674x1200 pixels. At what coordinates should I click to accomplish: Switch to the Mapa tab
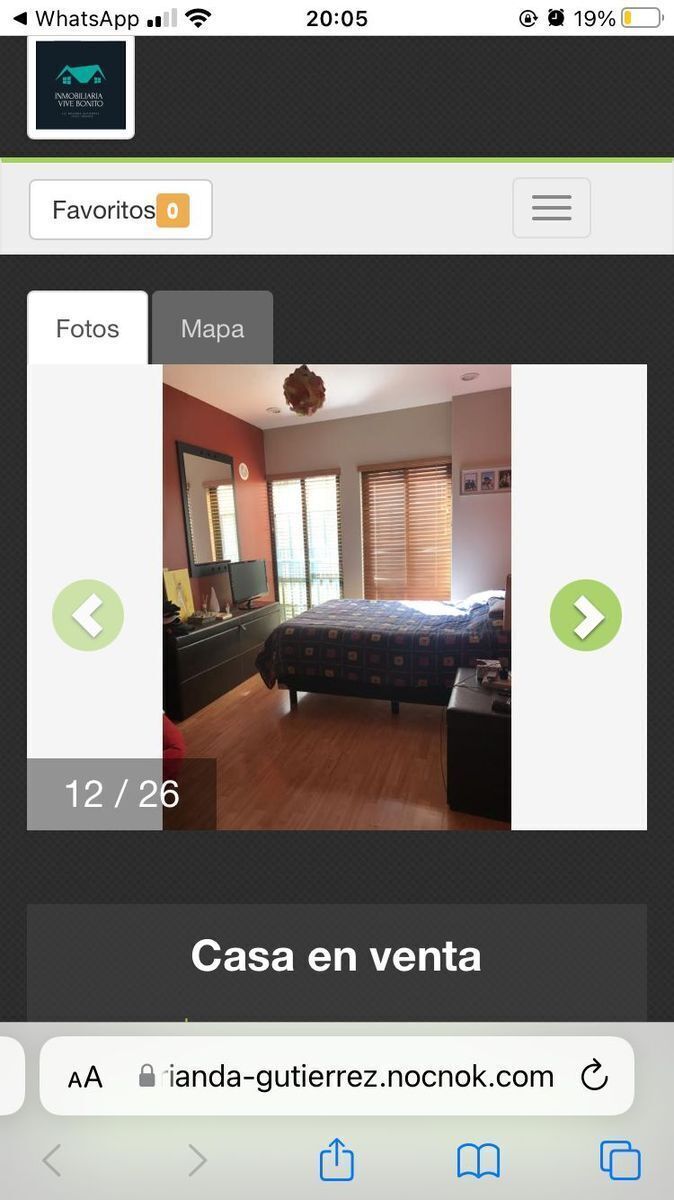click(212, 329)
